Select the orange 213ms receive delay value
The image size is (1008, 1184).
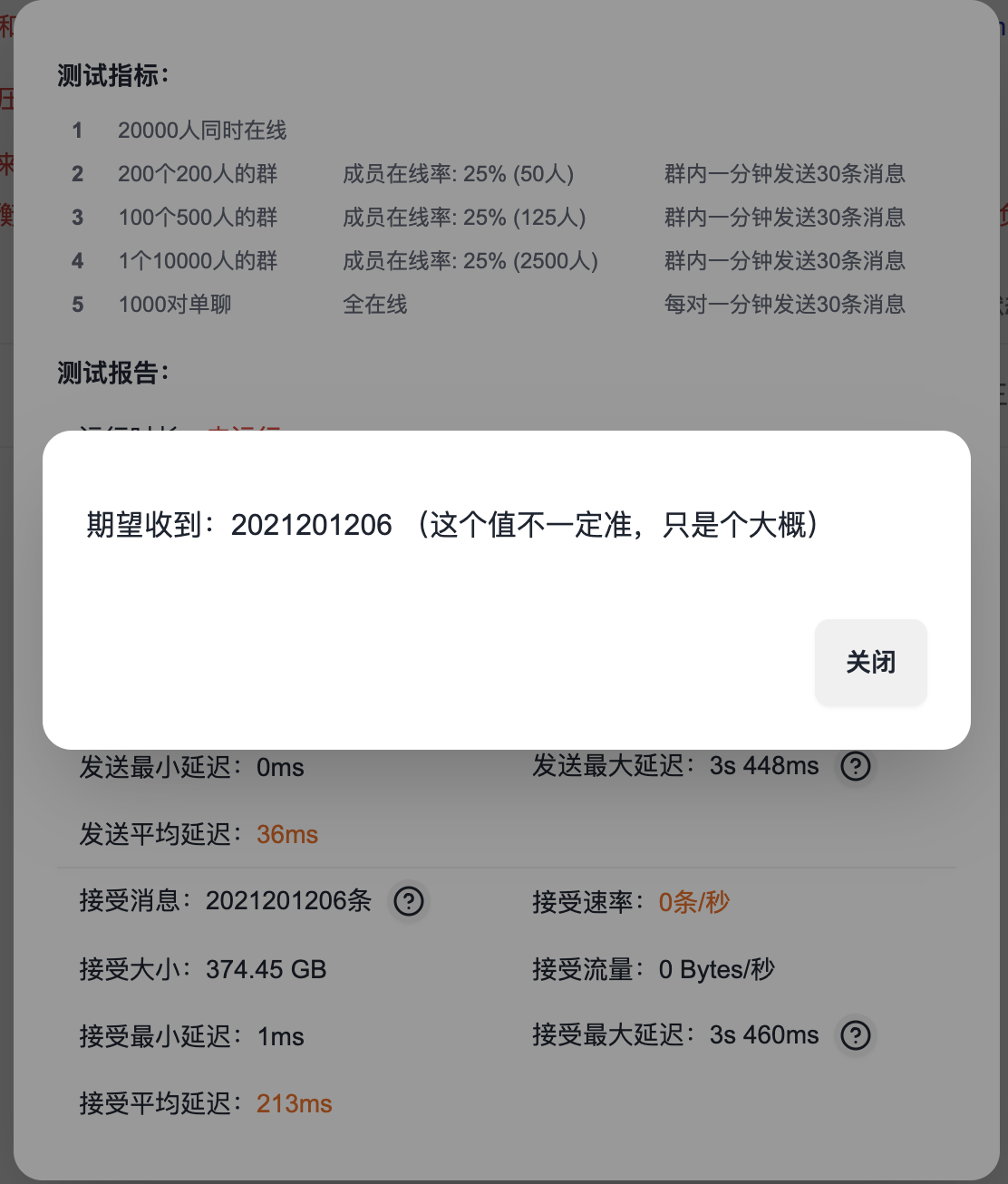point(293,1103)
